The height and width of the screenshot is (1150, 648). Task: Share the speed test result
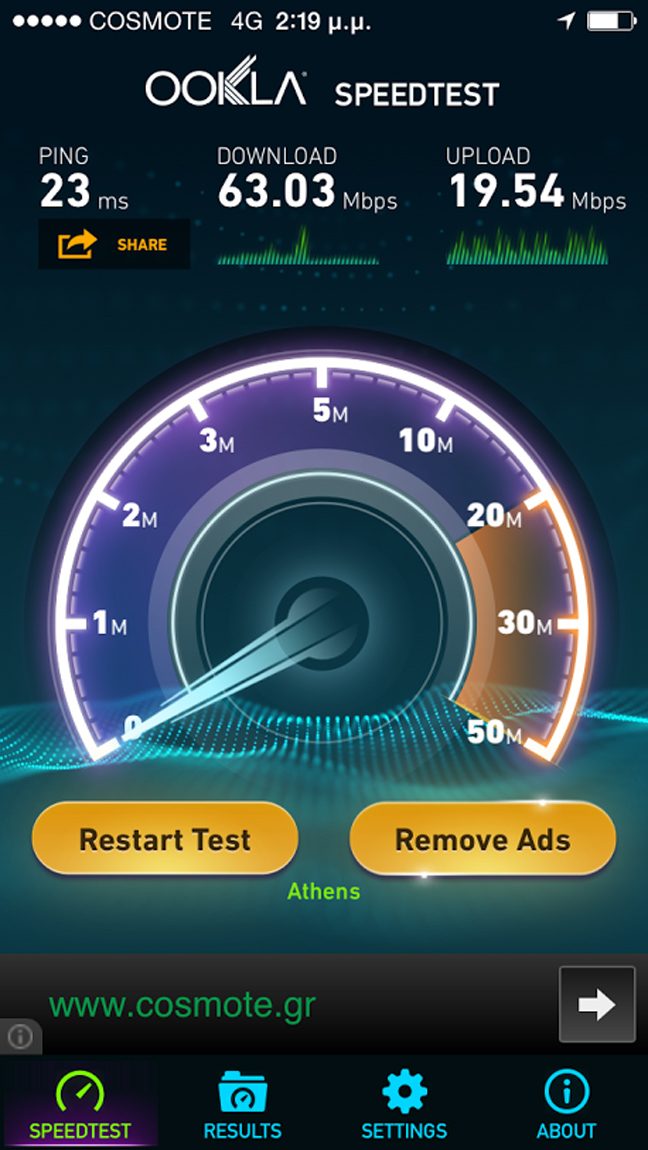114,244
